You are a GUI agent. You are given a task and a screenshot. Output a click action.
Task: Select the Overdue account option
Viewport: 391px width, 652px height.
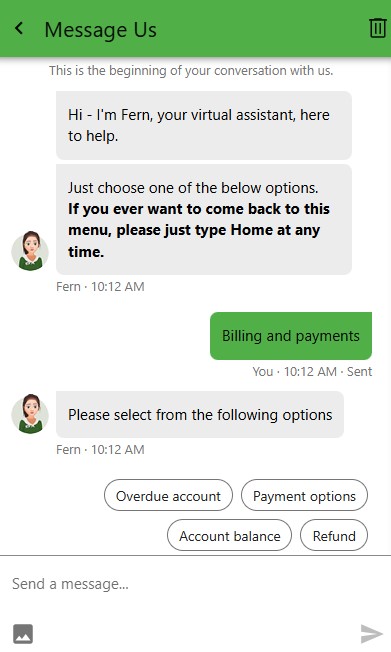click(x=168, y=495)
